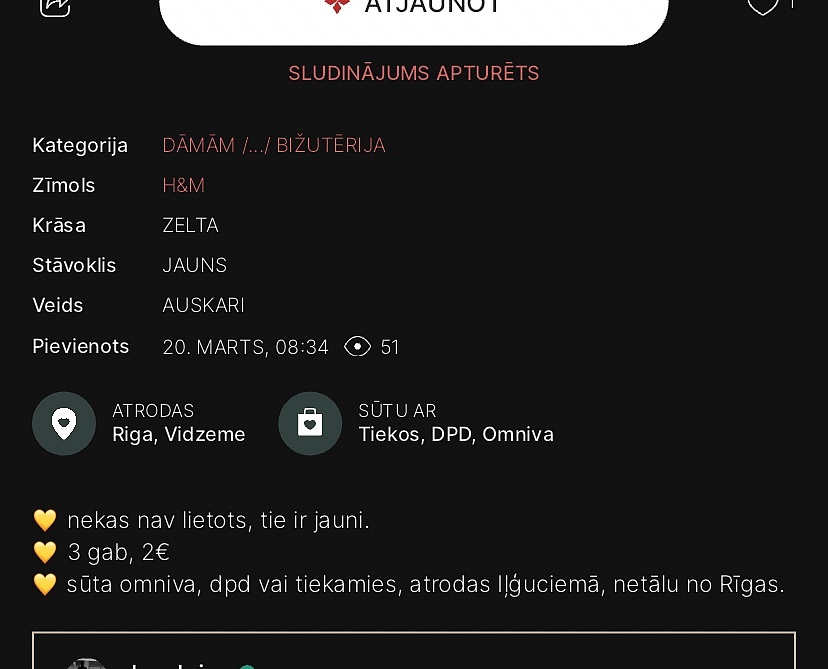The width and height of the screenshot is (828, 669).
Task: Open the DĀMĀM /.../ BIŽUTĒRIJA category link
Action: pyautogui.click(x=274, y=145)
